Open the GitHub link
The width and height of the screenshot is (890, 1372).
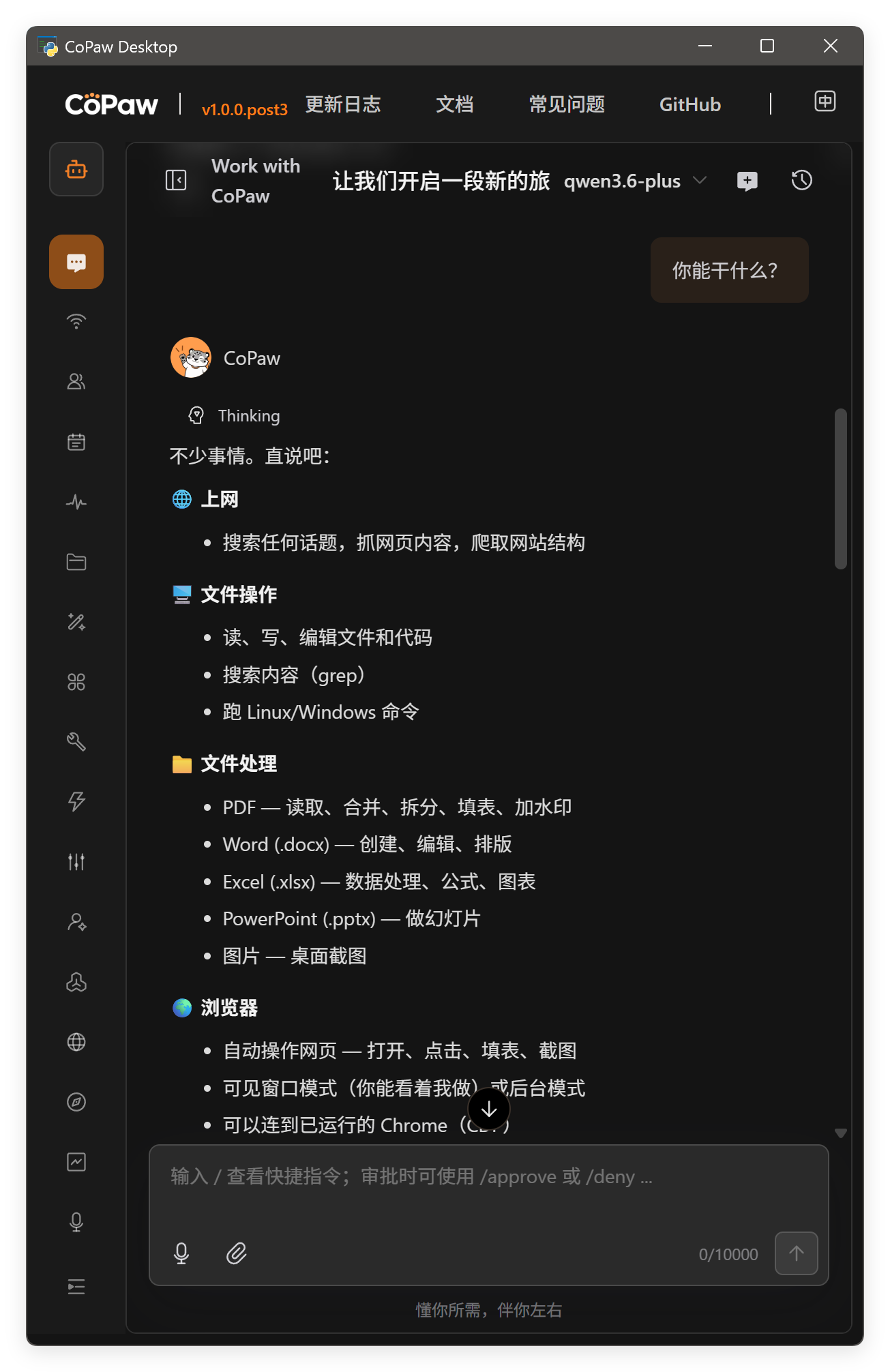click(689, 104)
